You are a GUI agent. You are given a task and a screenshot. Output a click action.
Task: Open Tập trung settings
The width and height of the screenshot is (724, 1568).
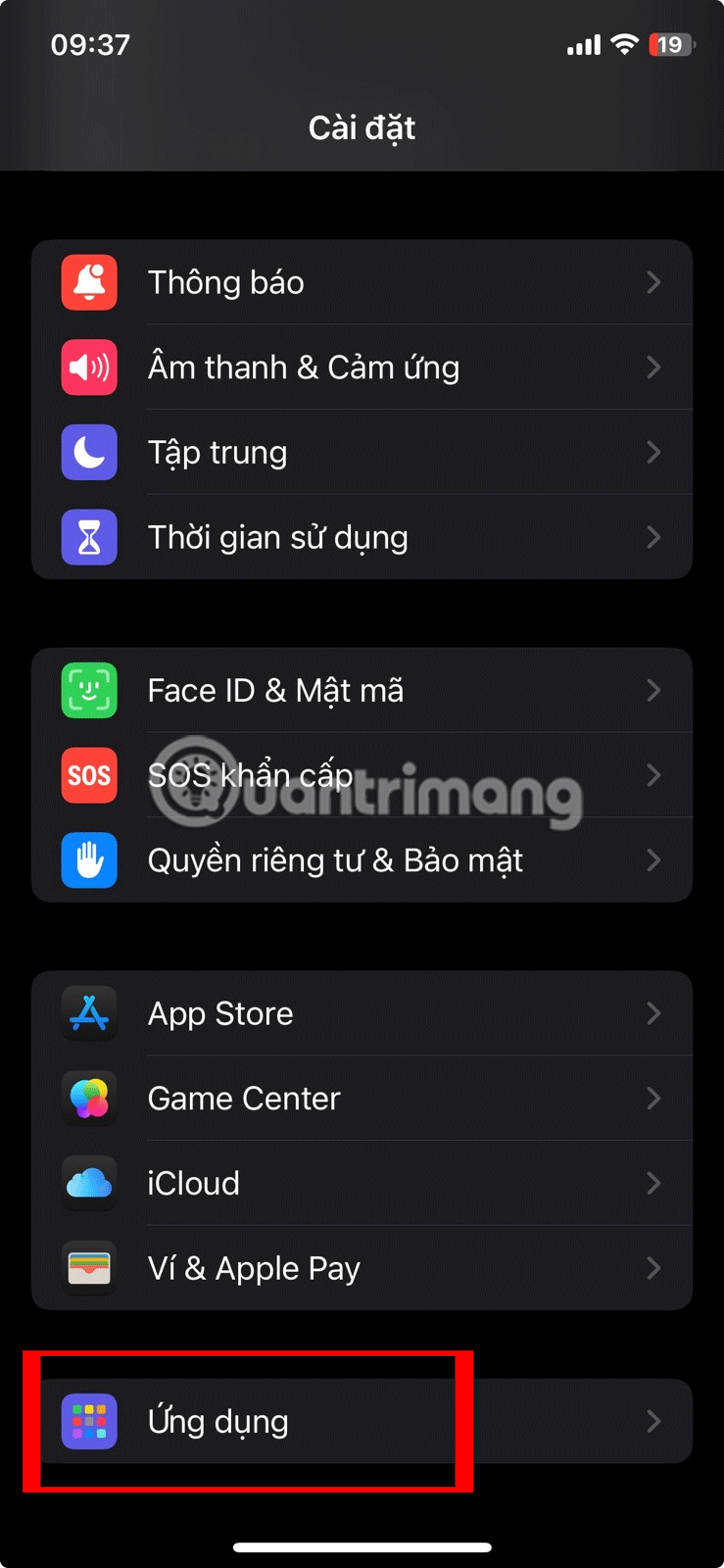point(362,452)
